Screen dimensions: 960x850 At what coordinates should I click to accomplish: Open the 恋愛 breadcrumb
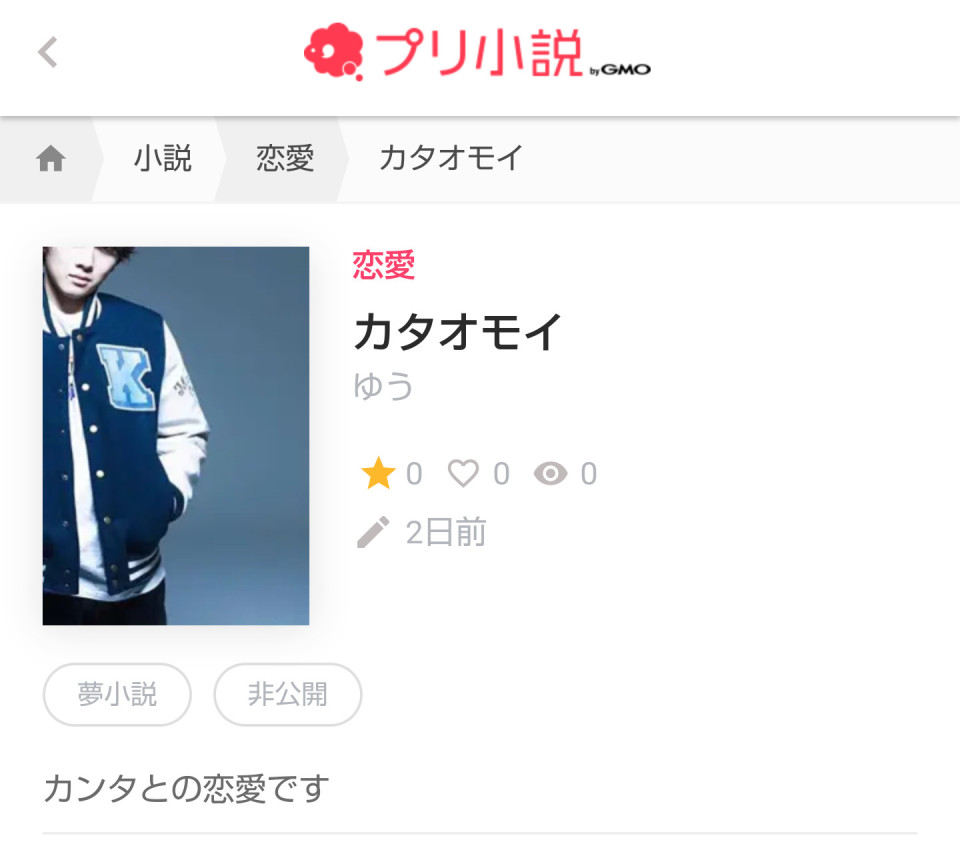285,158
